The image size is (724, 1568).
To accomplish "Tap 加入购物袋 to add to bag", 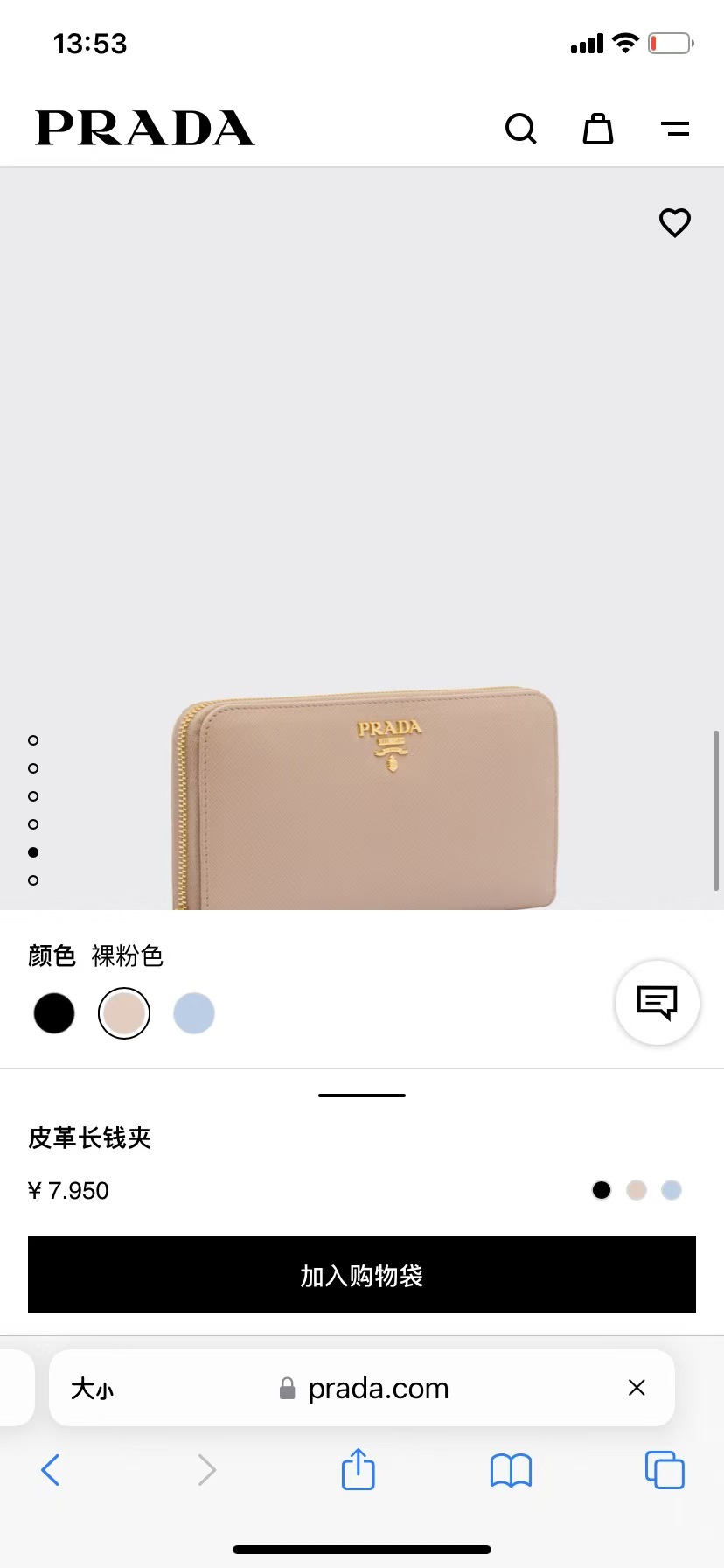I will (x=362, y=1274).
